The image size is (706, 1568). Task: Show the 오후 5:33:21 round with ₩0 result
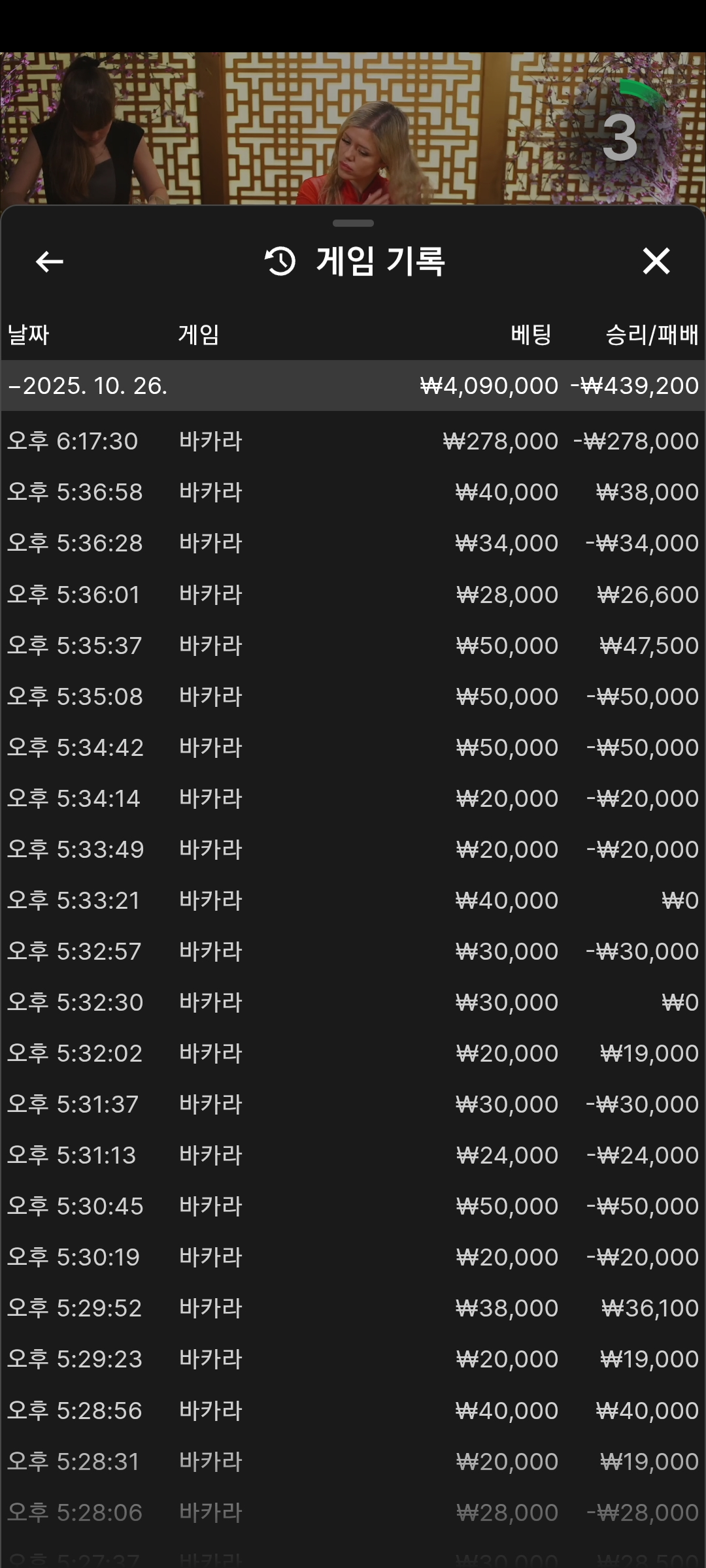coord(353,900)
